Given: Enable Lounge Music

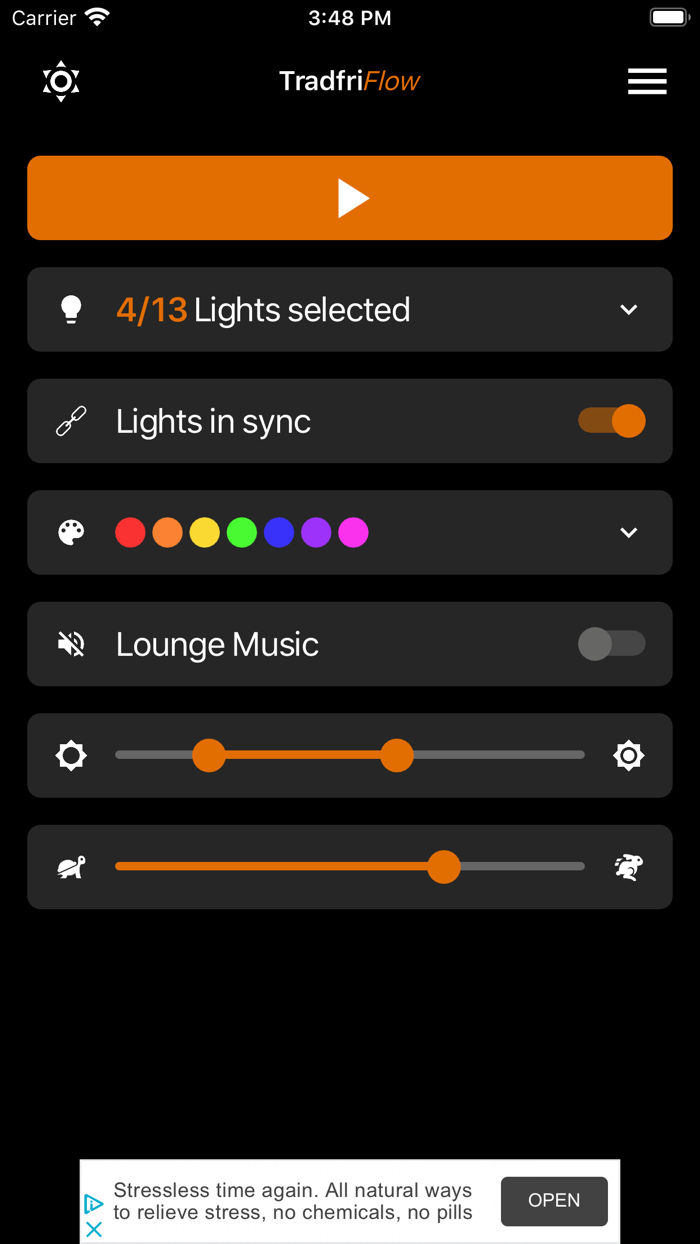Looking at the screenshot, I should 612,644.
